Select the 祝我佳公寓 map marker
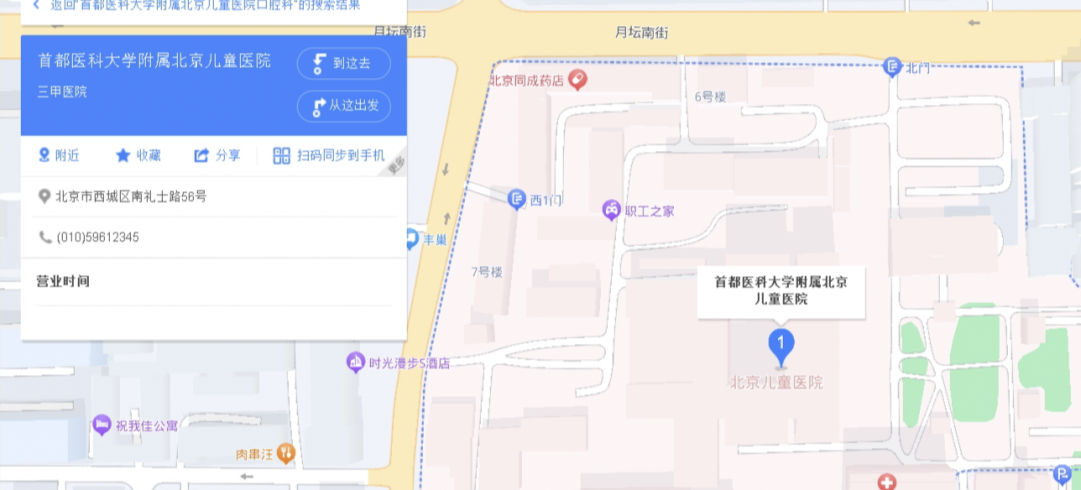This screenshot has width=1081, height=490. click(102, 425)
